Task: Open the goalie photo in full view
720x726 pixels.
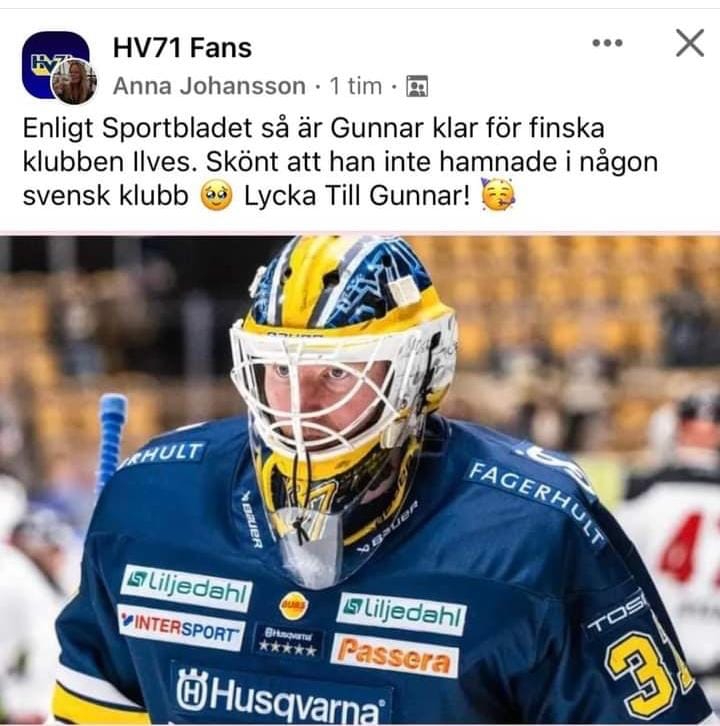Action: [360, 480]
